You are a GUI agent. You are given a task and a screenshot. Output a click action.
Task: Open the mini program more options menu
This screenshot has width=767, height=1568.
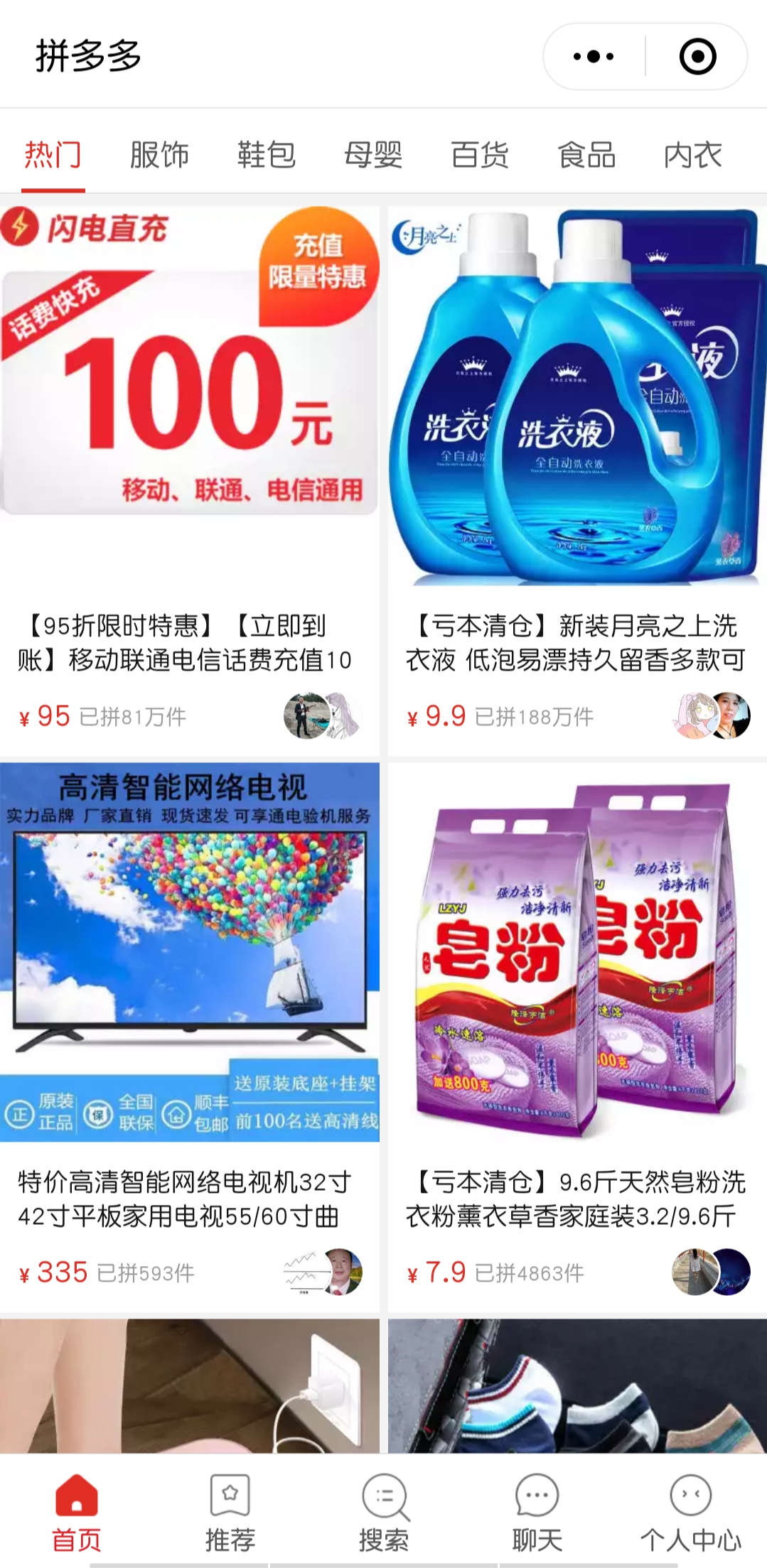pos(594,57)
